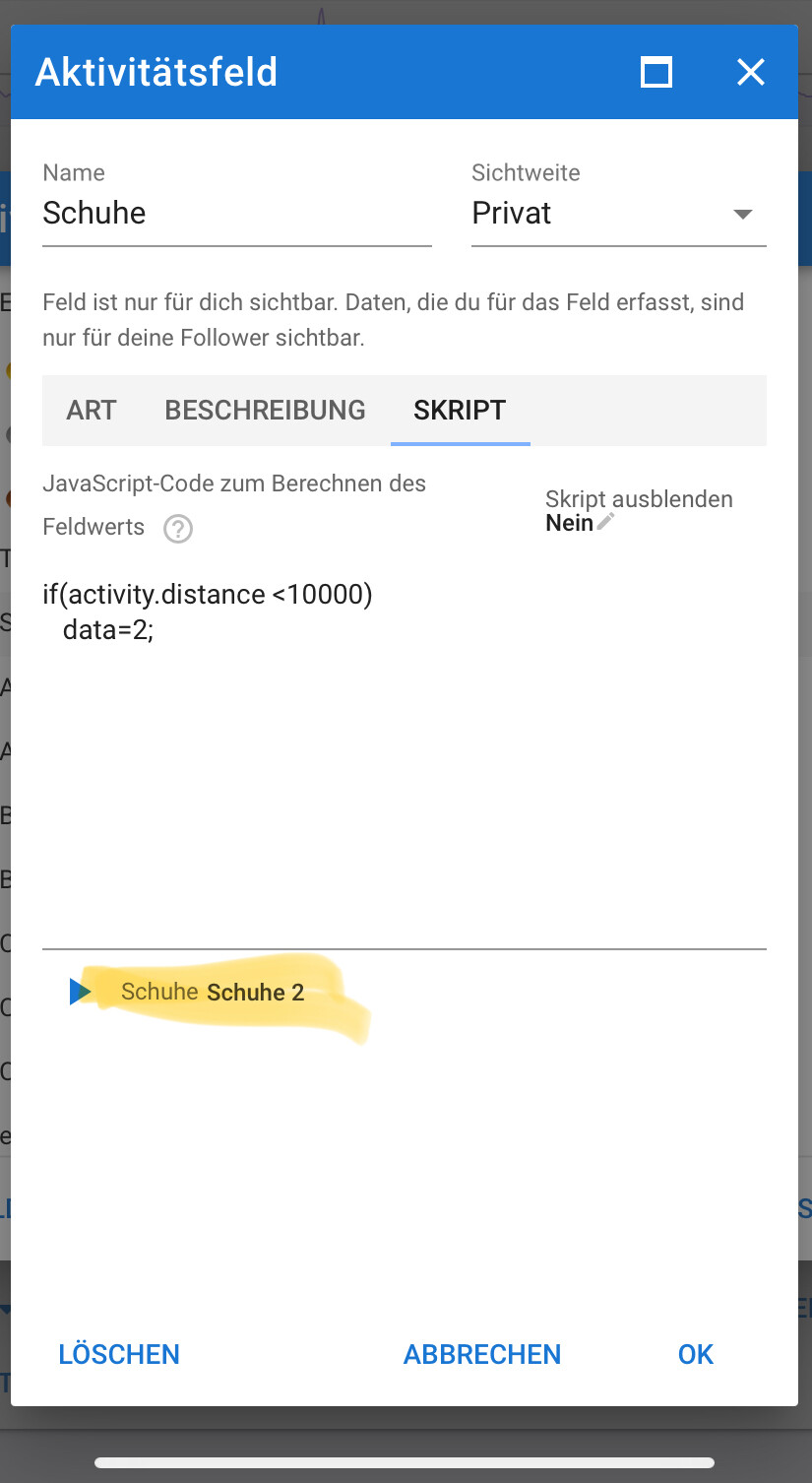Open the Sichtweite dropdown
812x1483 pixels.
pyautogui.click(x=618, y=214)
